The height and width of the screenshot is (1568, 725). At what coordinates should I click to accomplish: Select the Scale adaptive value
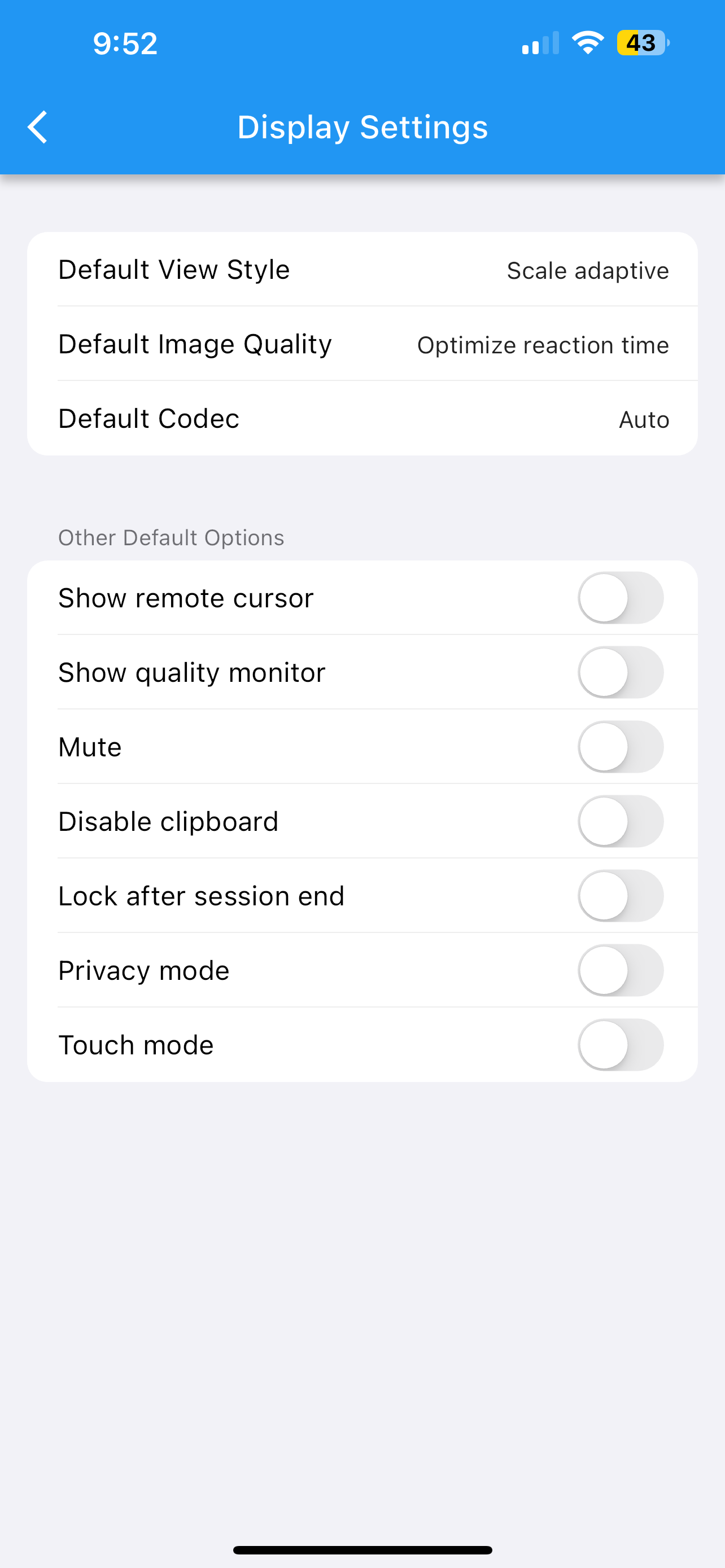click(587, 270)
